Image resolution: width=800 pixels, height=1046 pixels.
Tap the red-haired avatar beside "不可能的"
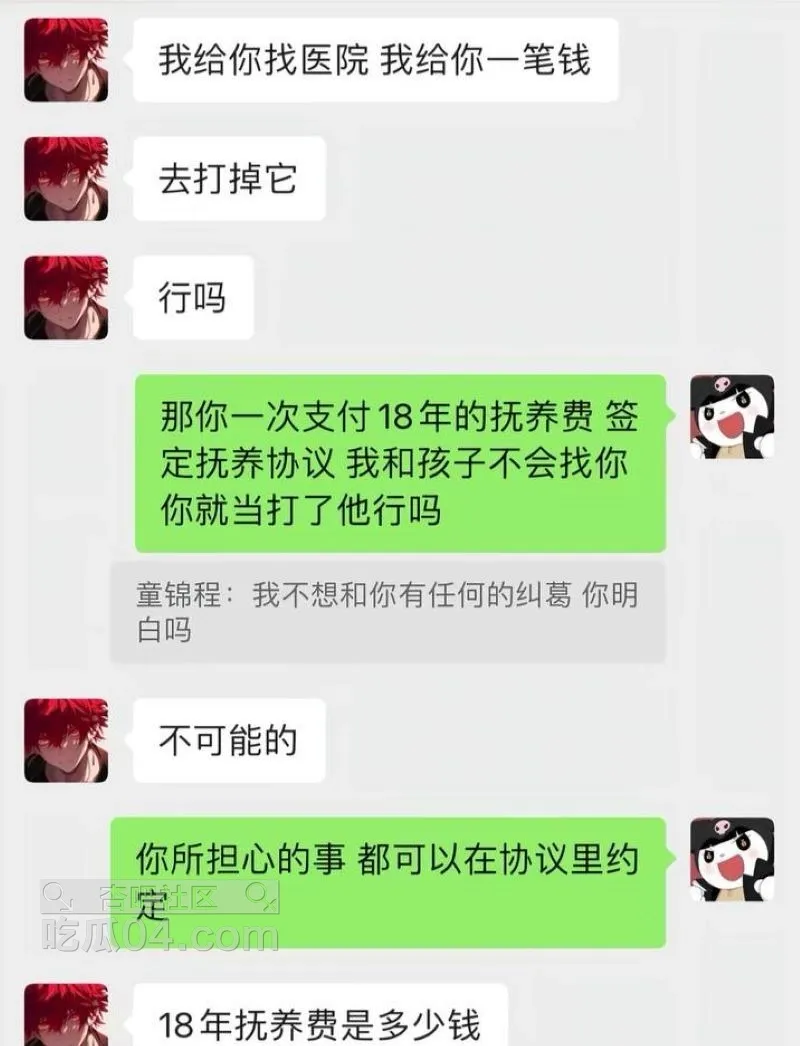66,740
